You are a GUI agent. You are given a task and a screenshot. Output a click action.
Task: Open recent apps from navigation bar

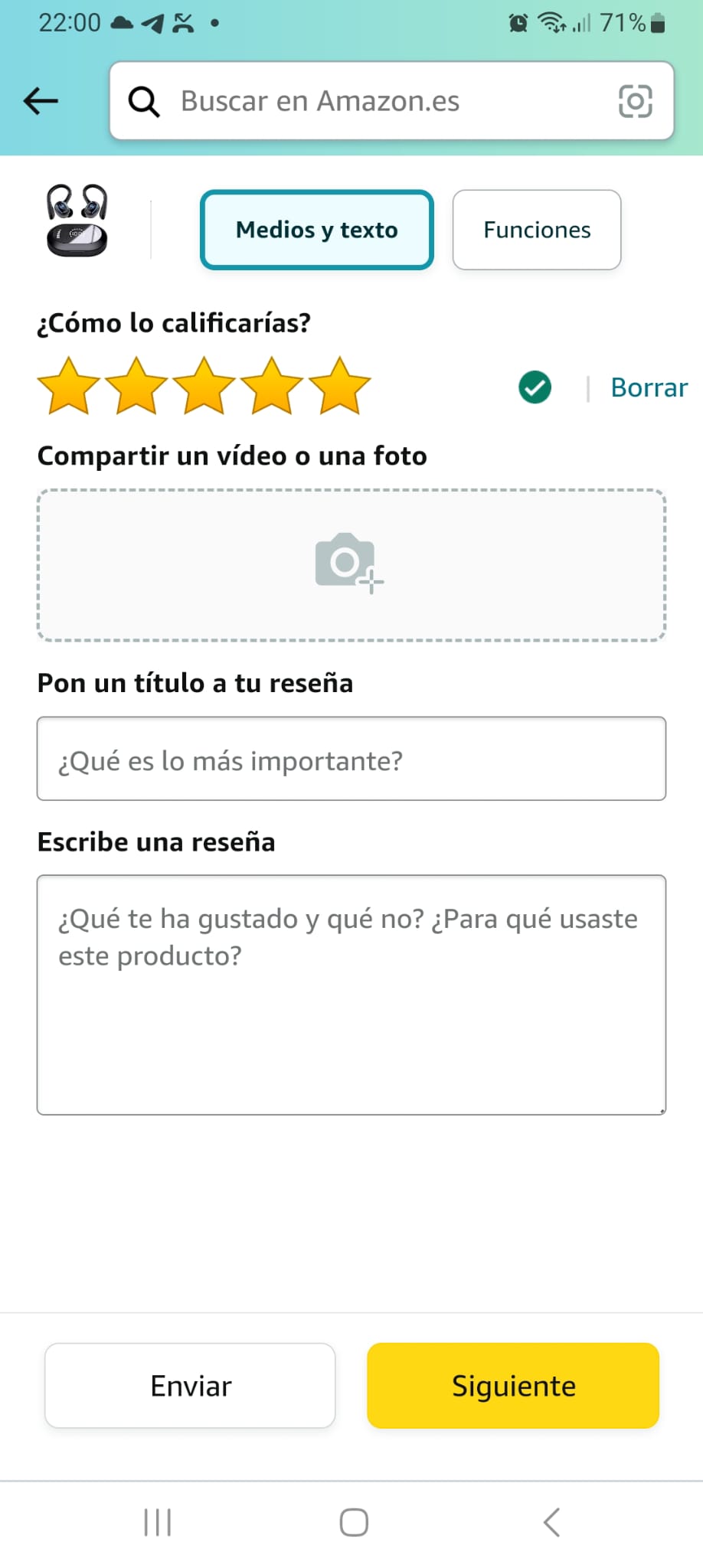point(158,1522)
